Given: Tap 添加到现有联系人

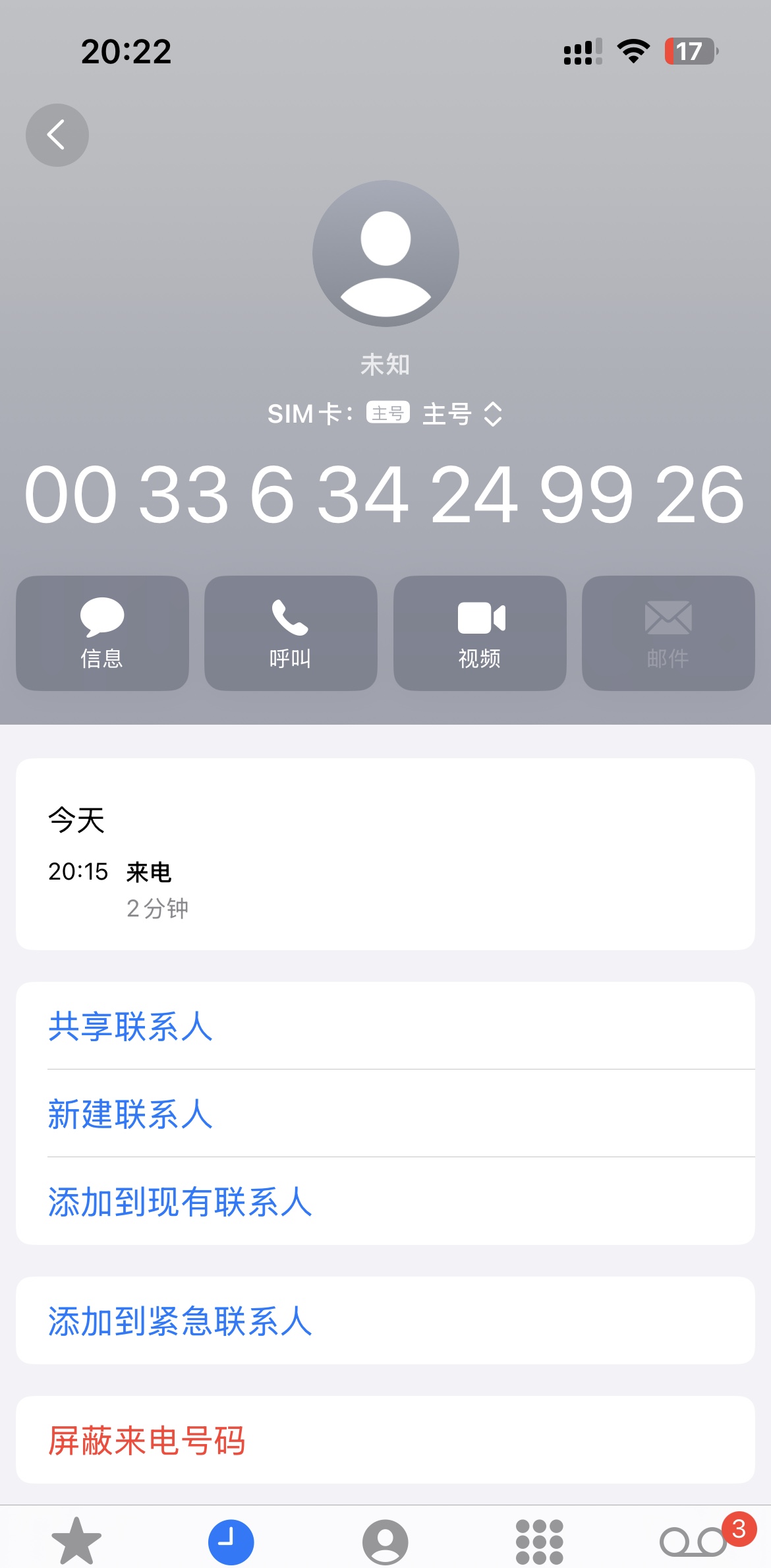Looking at the screenshot, I should (385, 1201).
